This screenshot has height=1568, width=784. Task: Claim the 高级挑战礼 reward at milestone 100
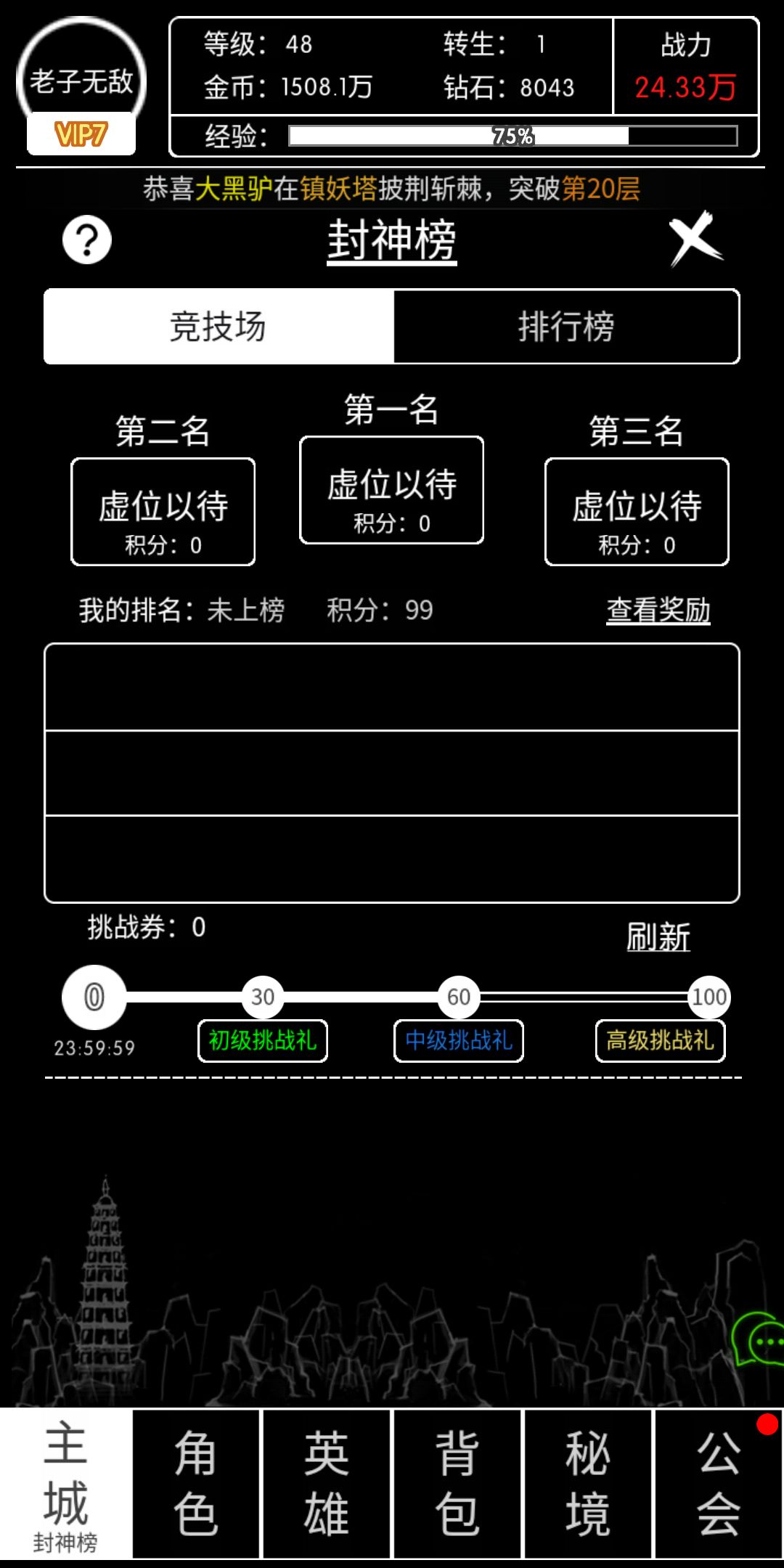point(659,1040)
